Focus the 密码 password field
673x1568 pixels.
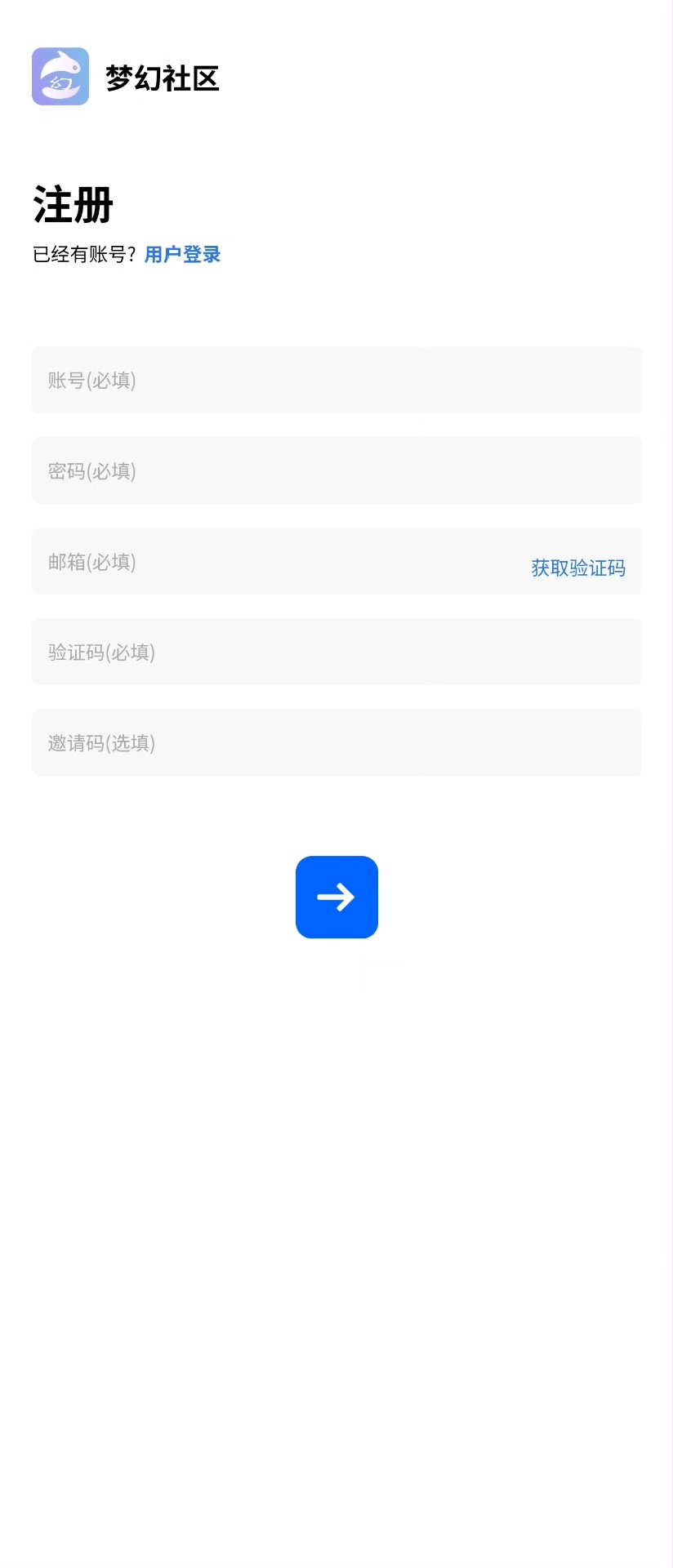(336, 470)
